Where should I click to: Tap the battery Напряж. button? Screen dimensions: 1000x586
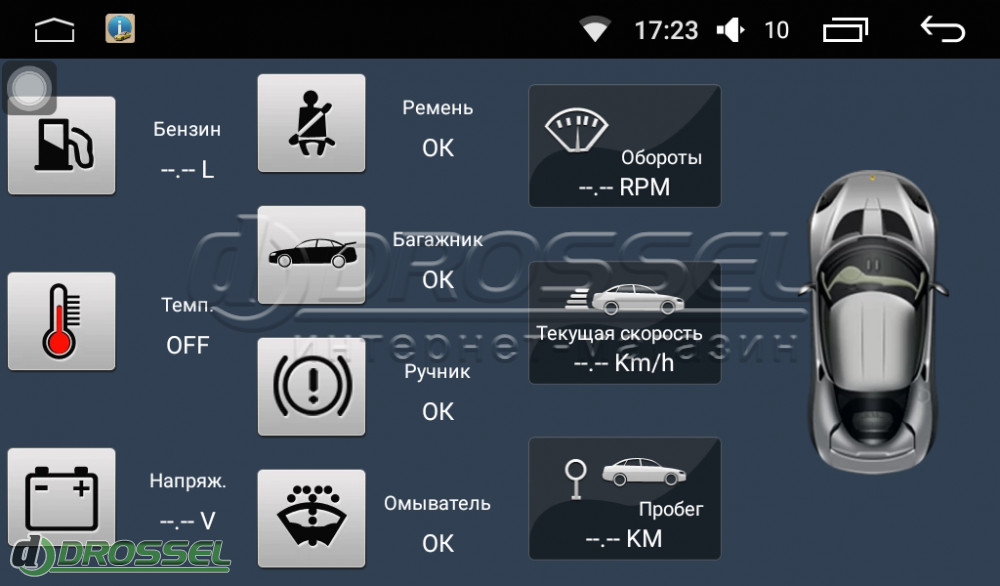point(62,496)
